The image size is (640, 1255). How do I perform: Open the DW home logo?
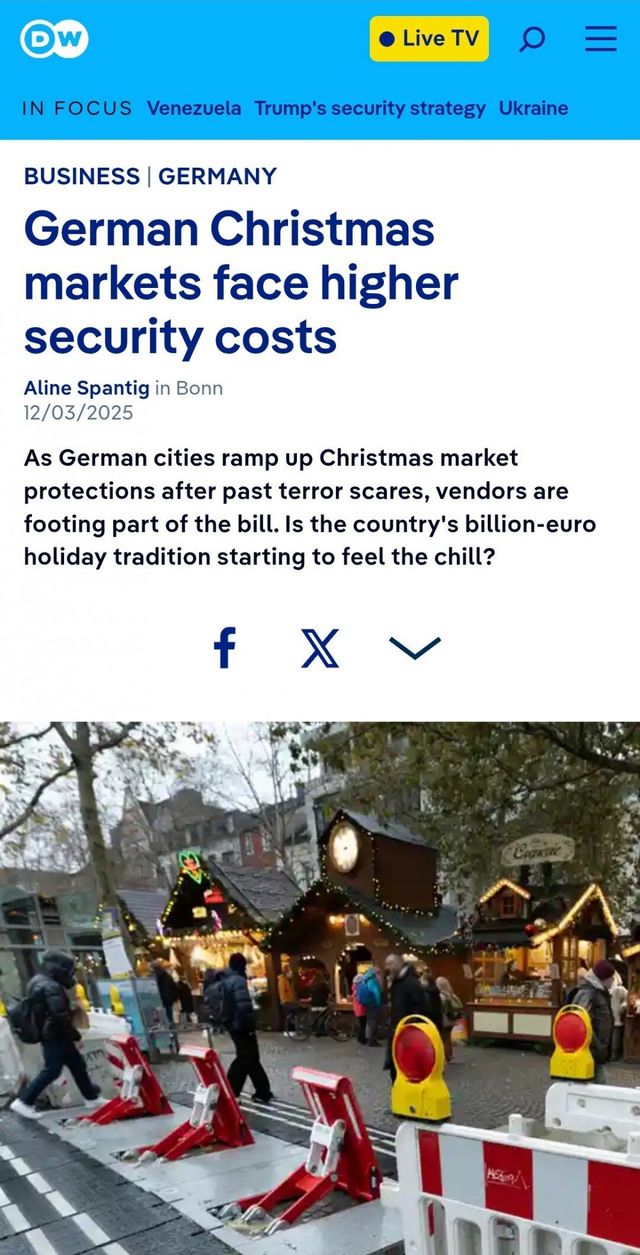[x=54, y=39]
